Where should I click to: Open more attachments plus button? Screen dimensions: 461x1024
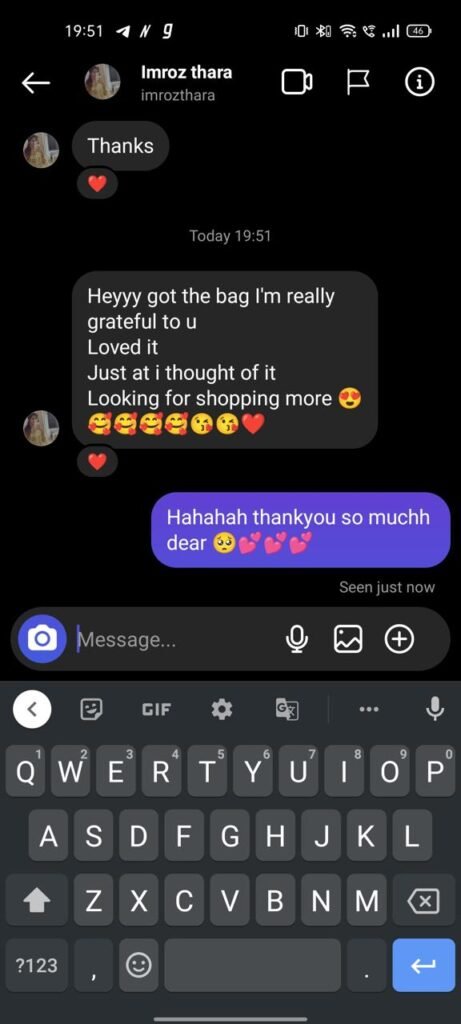point(400,639)
